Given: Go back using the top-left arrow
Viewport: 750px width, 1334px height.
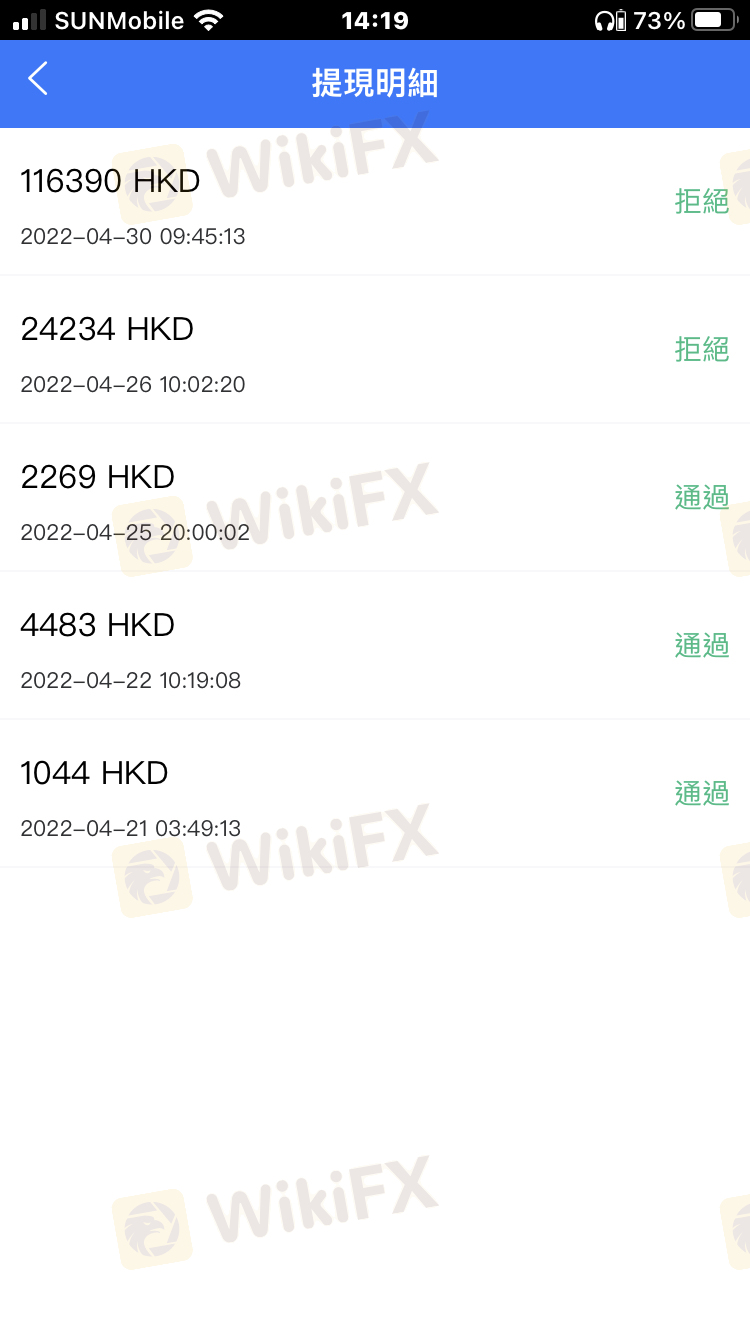Looking at the screenshot, I should click(x=38, y=79).
